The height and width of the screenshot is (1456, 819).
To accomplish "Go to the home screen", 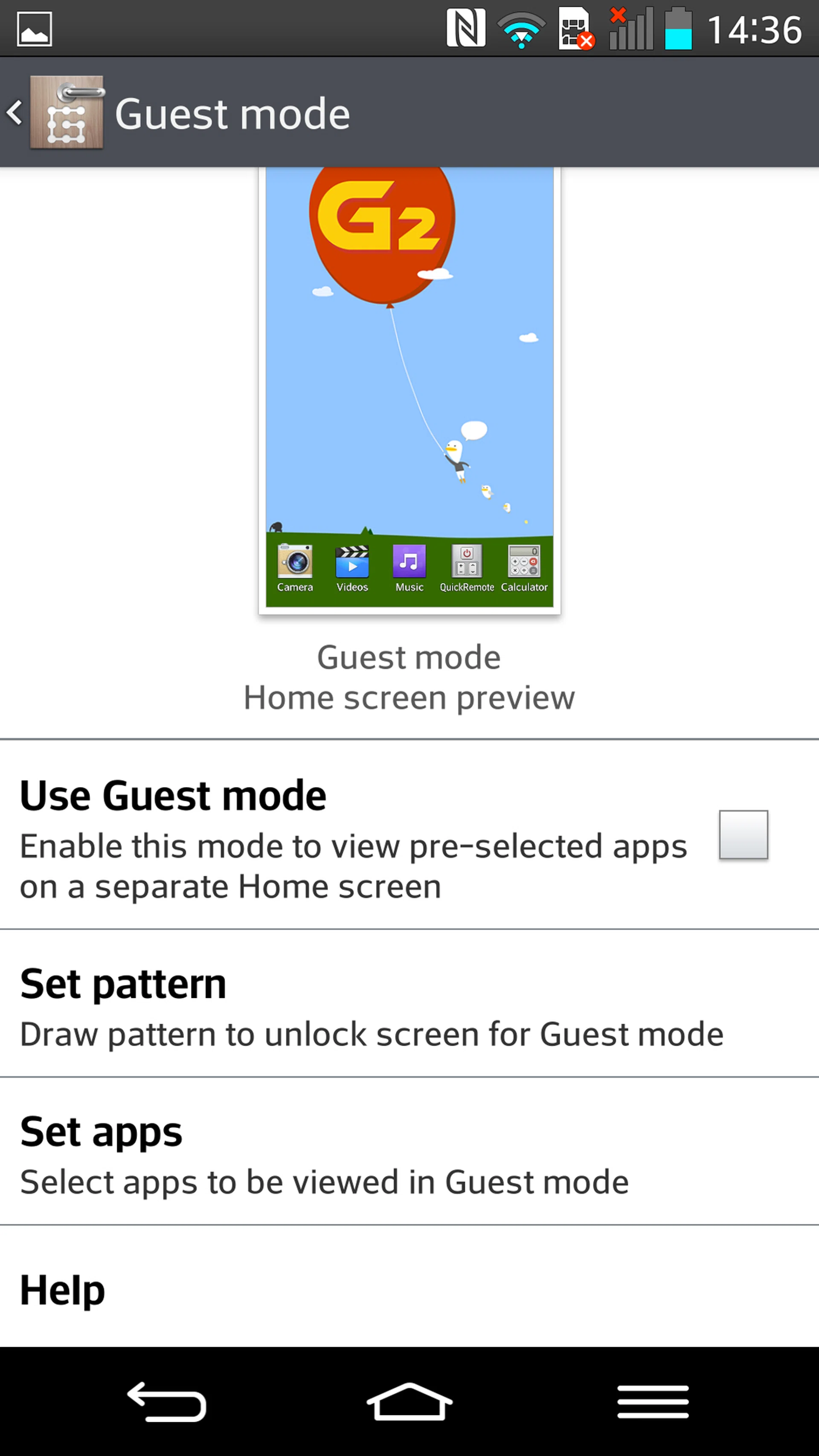I will 409,1402.
